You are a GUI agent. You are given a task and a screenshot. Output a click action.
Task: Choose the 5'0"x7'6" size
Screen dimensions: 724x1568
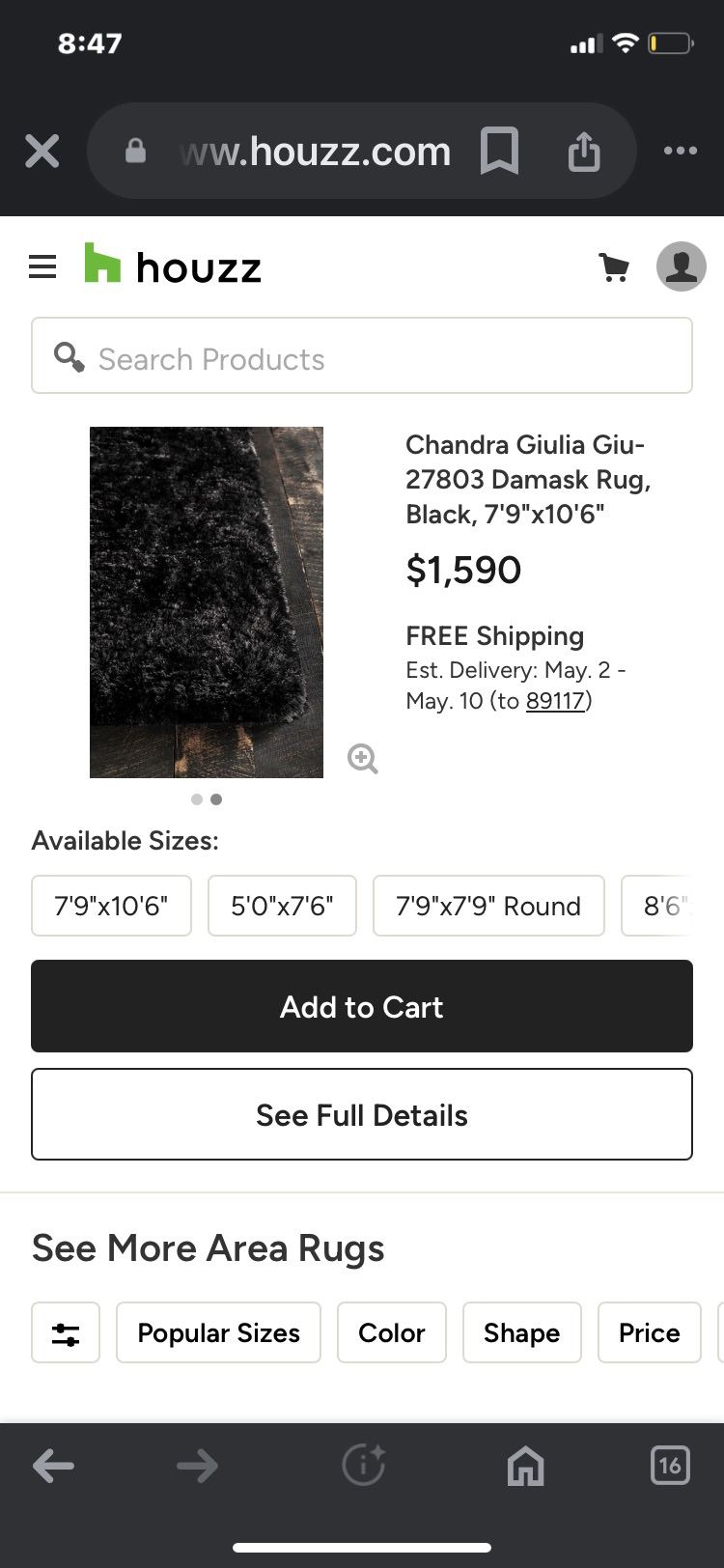(x=282, y=906)
